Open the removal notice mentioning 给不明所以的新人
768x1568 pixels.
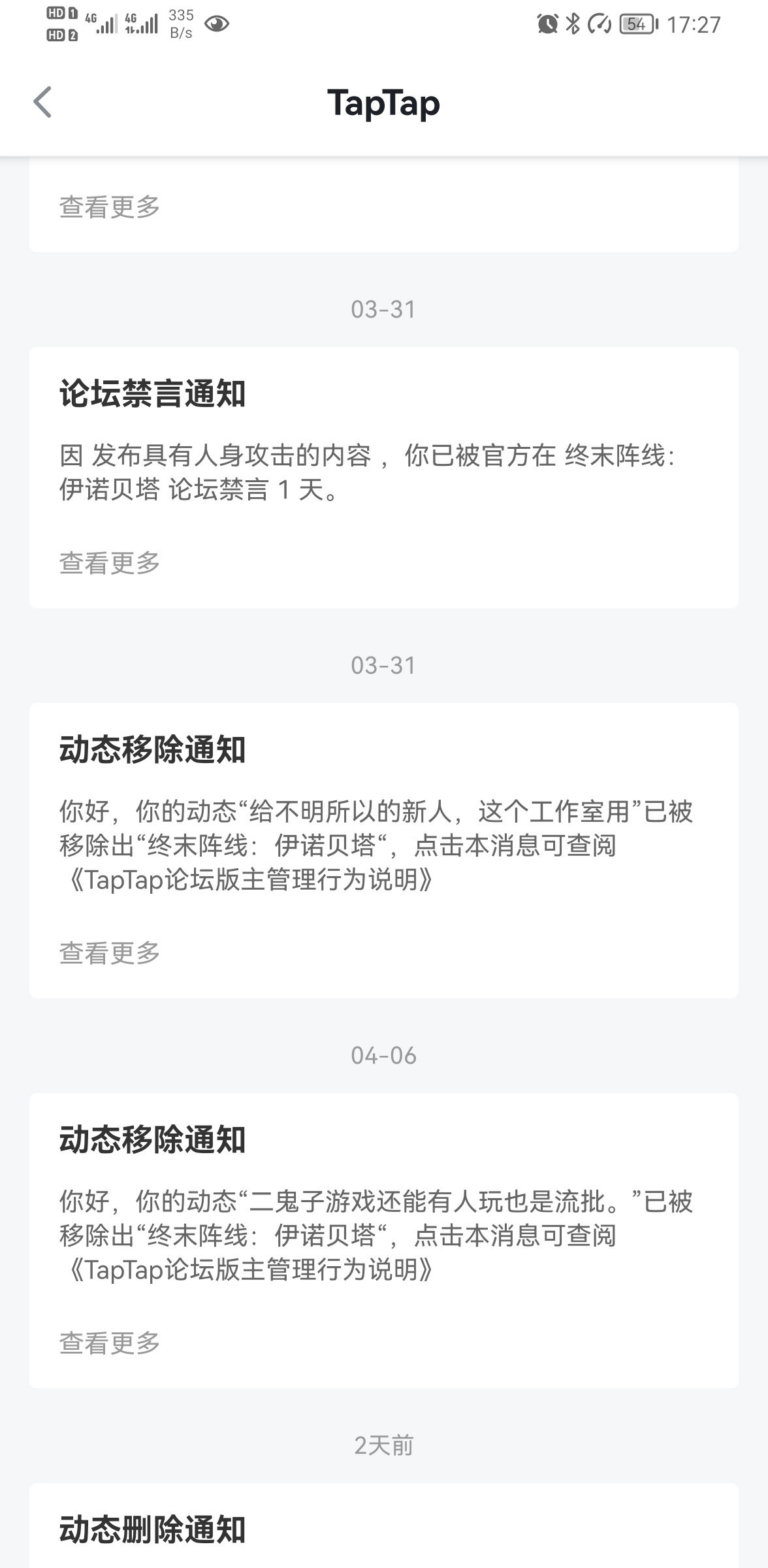(384, 850)
